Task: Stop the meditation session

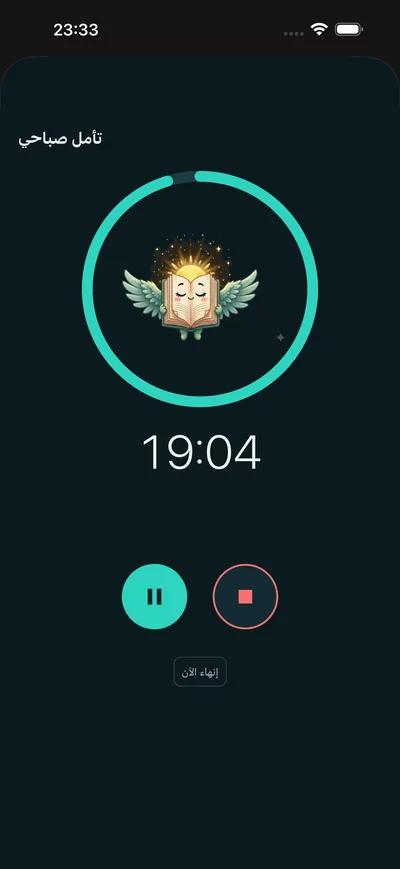Action: pos(245,596)
